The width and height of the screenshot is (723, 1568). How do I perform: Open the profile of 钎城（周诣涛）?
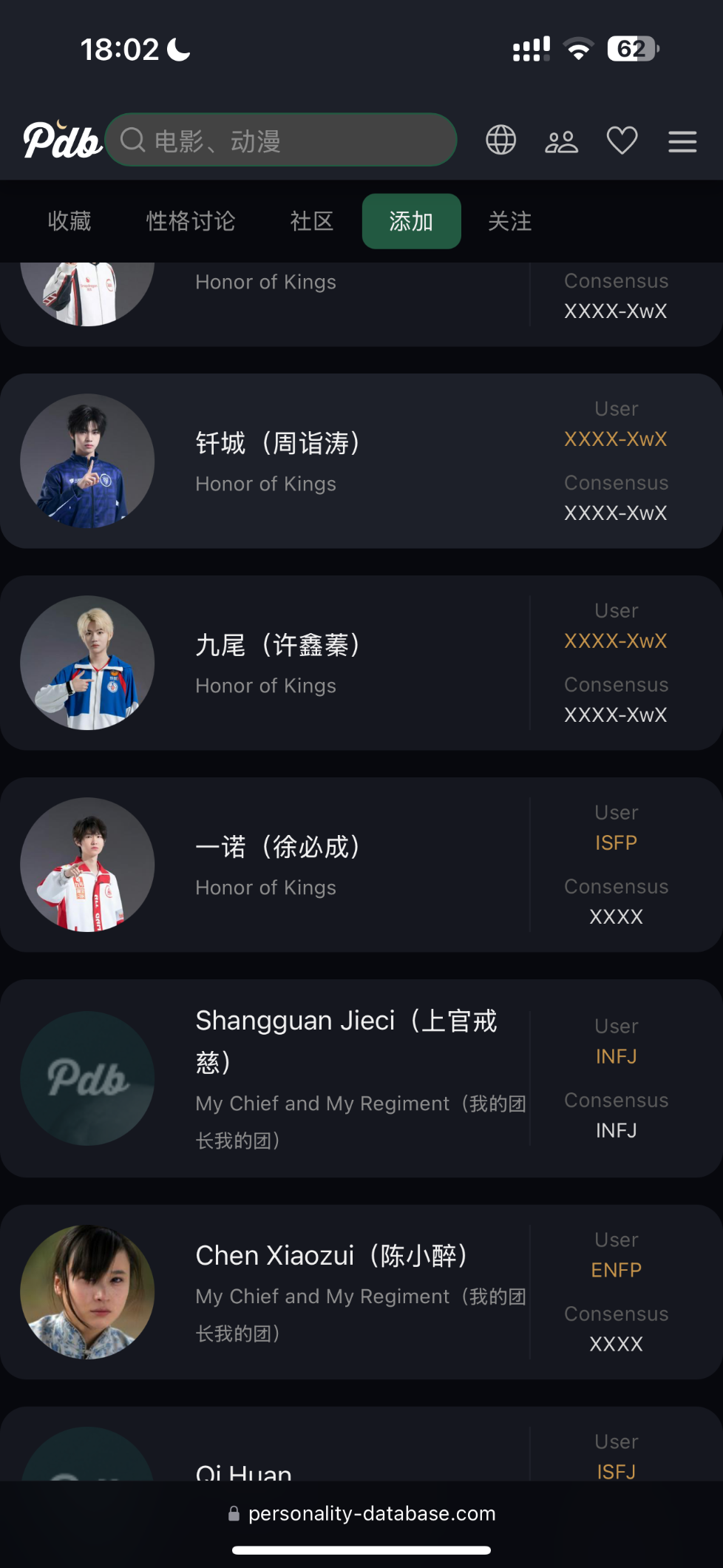(277, 444)
